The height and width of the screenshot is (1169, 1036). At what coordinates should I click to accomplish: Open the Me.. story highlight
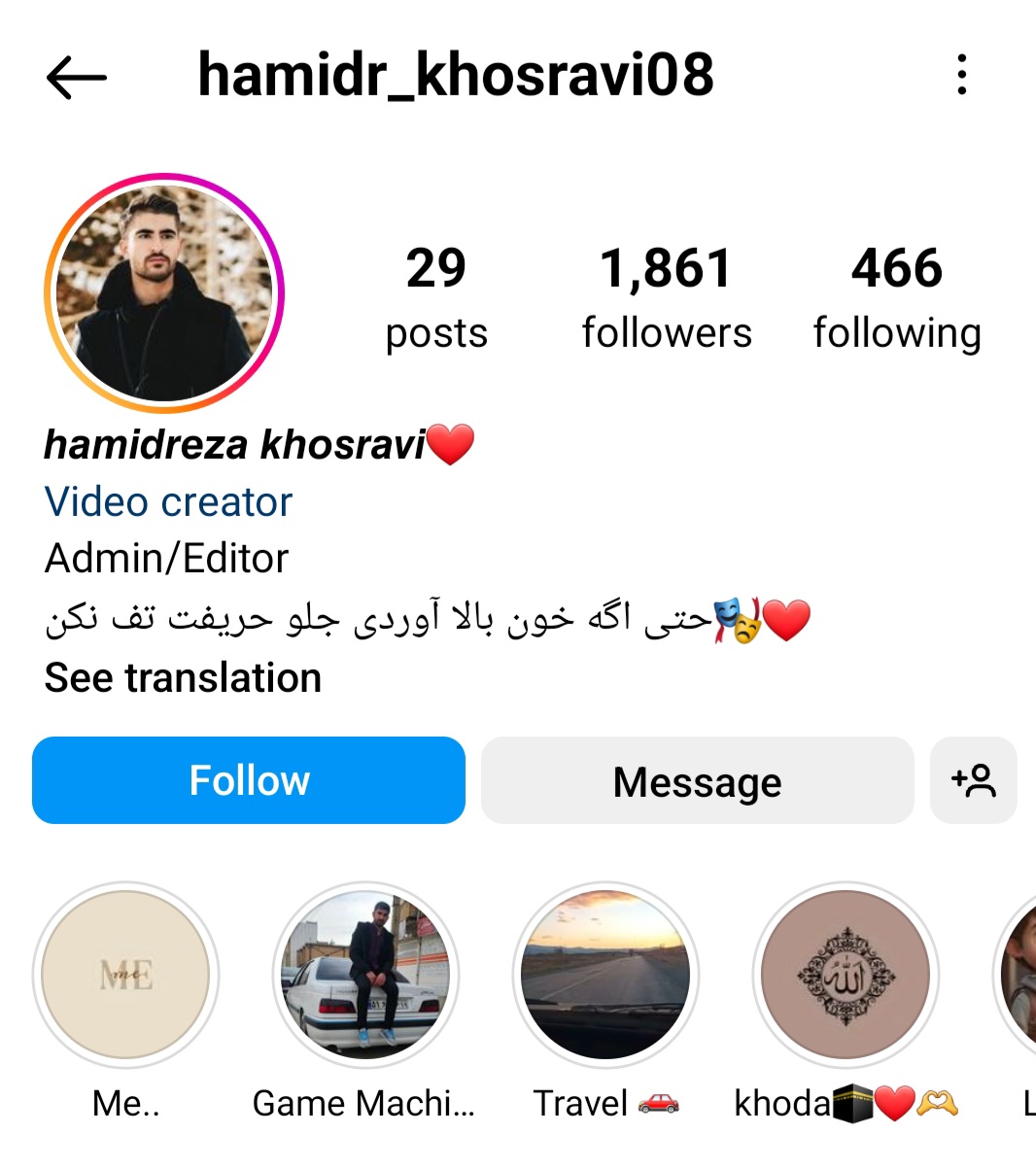[x=125, y=975]
